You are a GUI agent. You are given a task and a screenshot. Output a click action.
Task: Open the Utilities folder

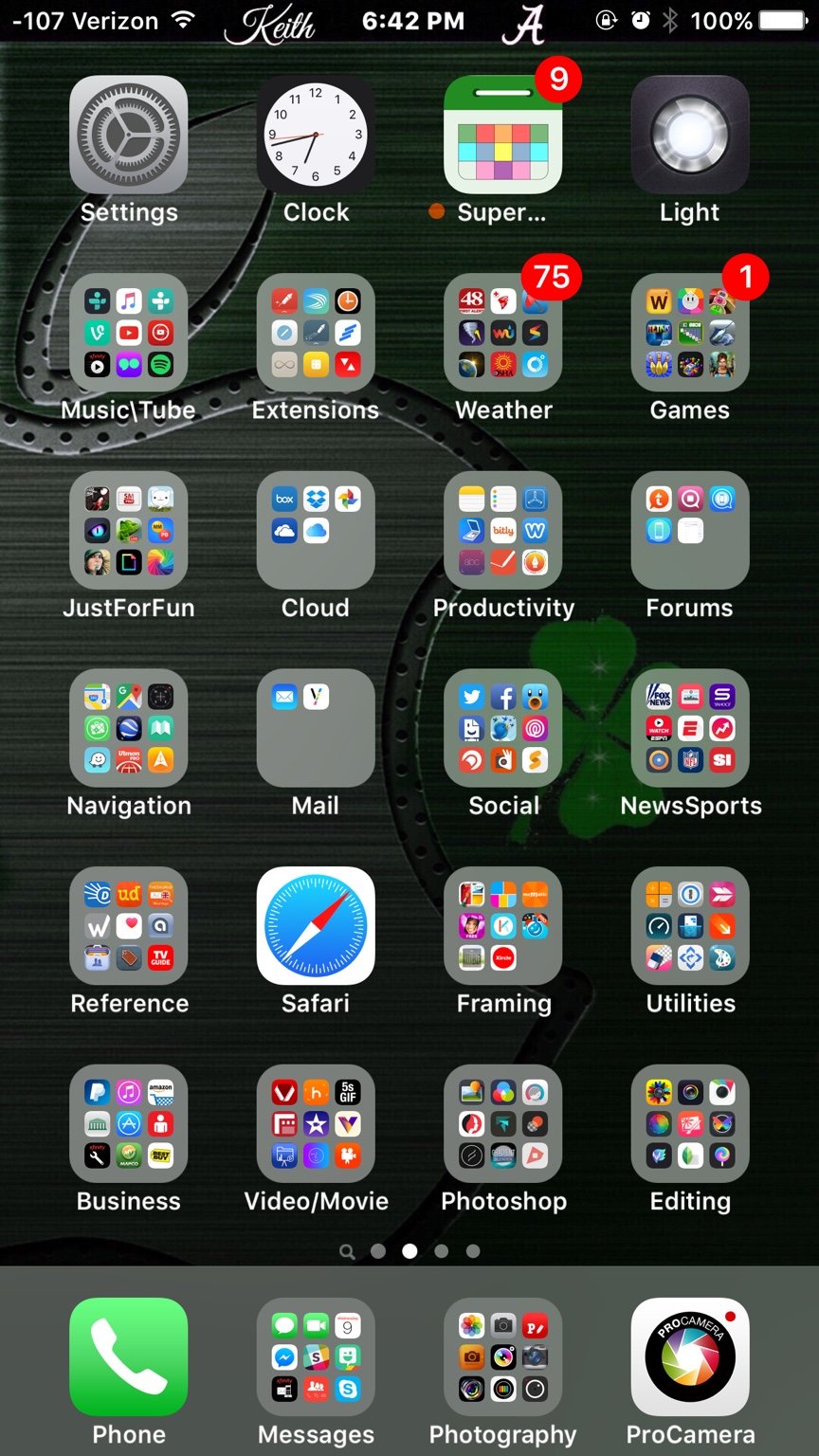tap(690, 926)
